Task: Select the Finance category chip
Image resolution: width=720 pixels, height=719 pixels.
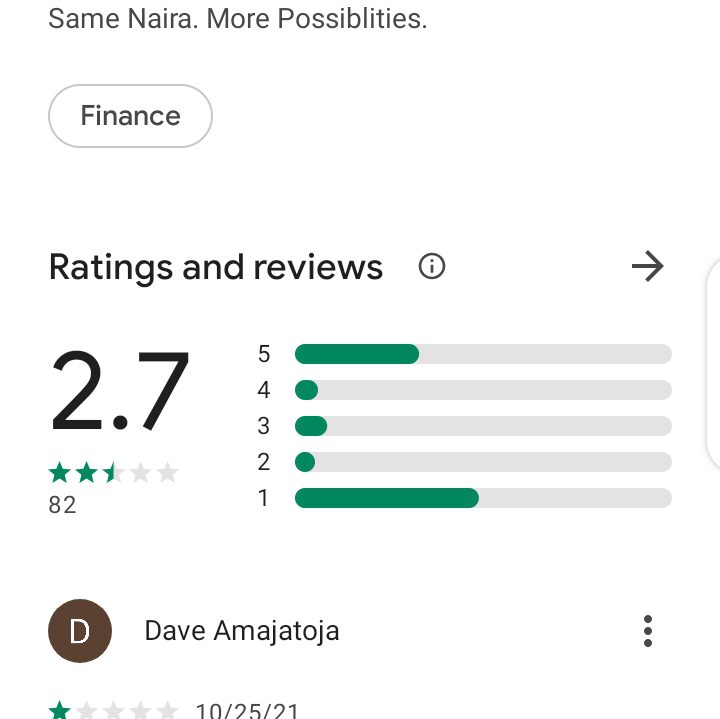Action: pos(130,116)
